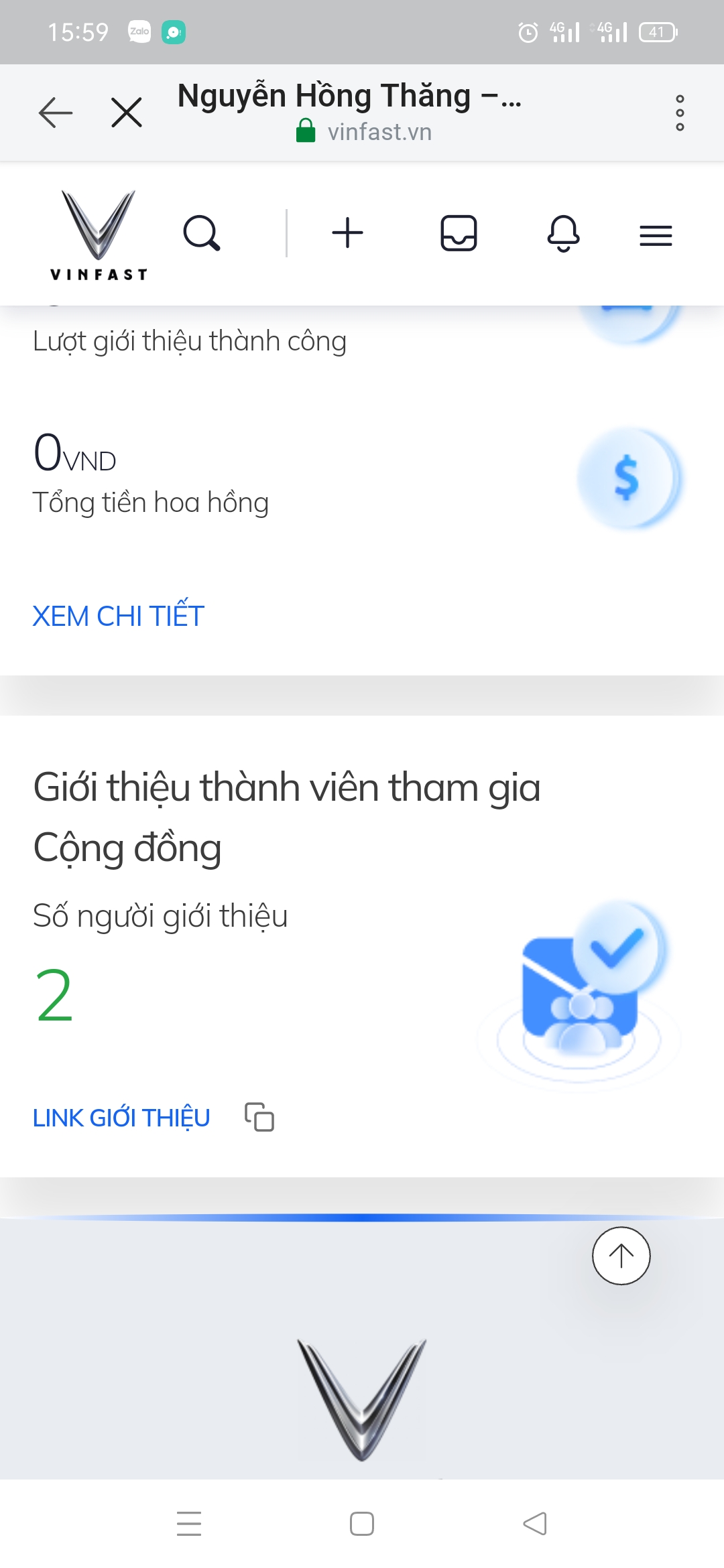Open the LINK GIỚI THIỆU referral link
This screenshot has height=1568, width=724.
point(121,1116)
